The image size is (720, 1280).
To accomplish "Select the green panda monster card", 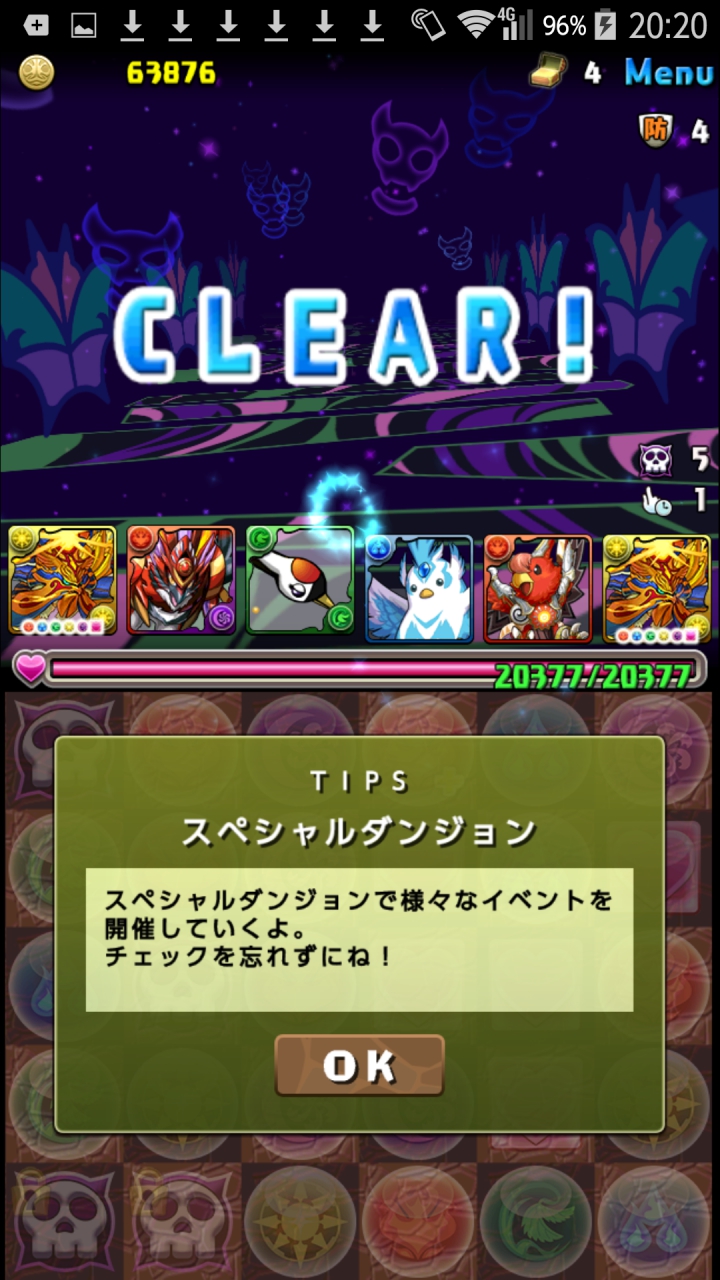I will [300, 581].
